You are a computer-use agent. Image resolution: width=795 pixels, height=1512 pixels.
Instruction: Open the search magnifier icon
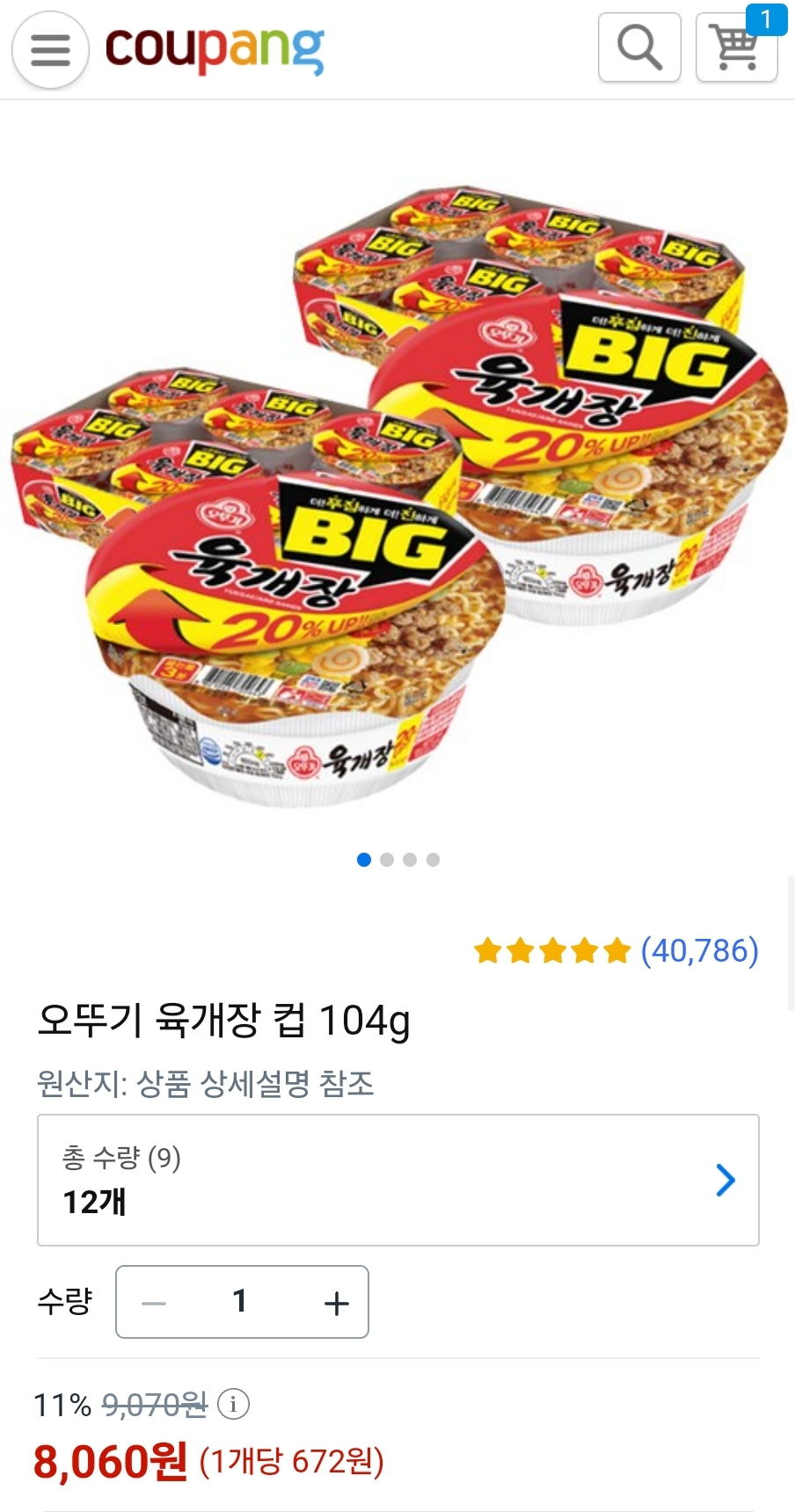point(639,47)
